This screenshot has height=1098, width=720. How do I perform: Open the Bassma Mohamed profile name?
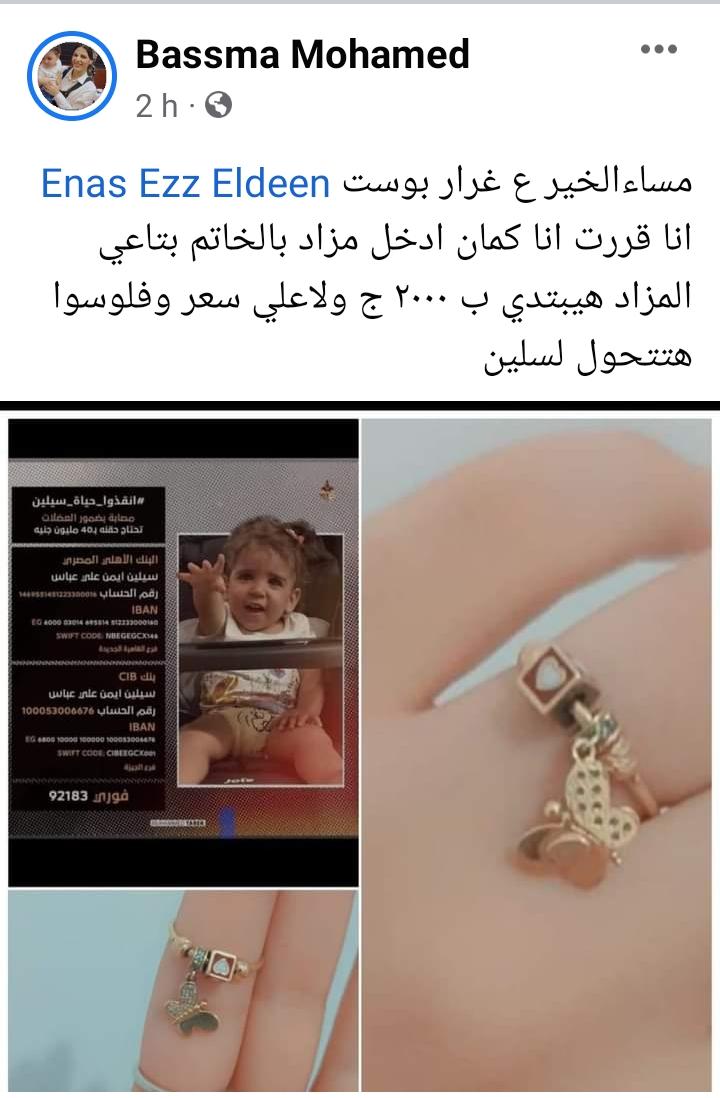click(302, 54)
